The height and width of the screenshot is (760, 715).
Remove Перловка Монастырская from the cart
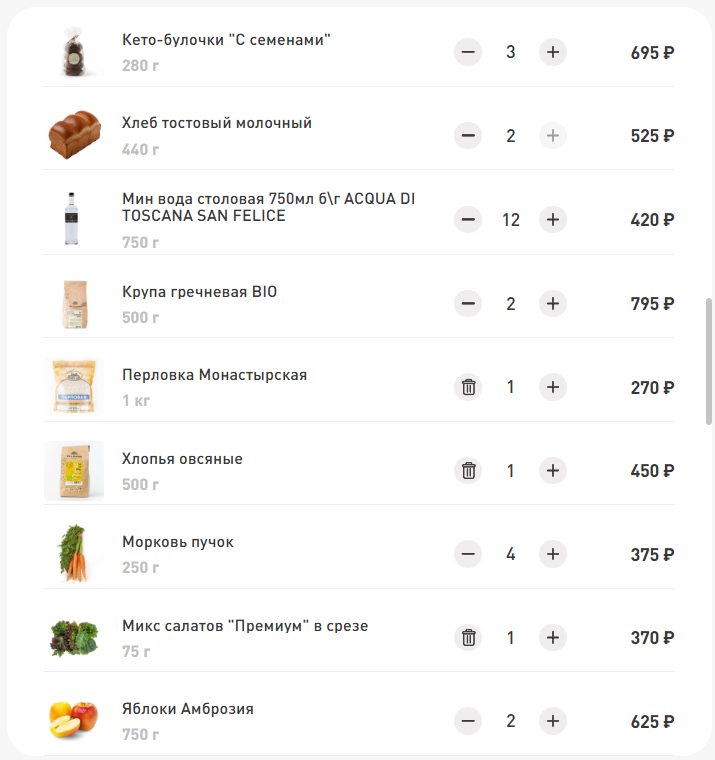click(468, 387)
